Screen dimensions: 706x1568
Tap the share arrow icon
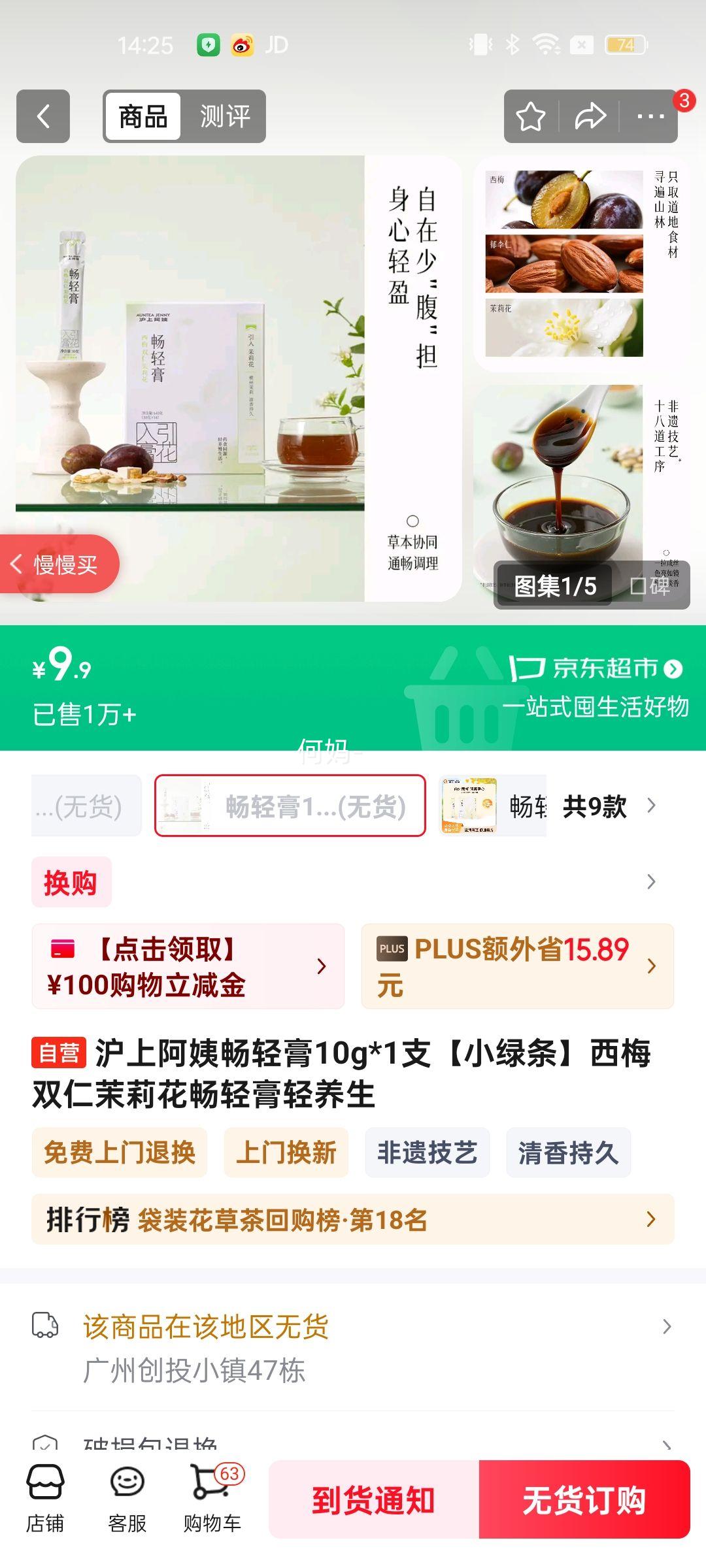(589, 116)
